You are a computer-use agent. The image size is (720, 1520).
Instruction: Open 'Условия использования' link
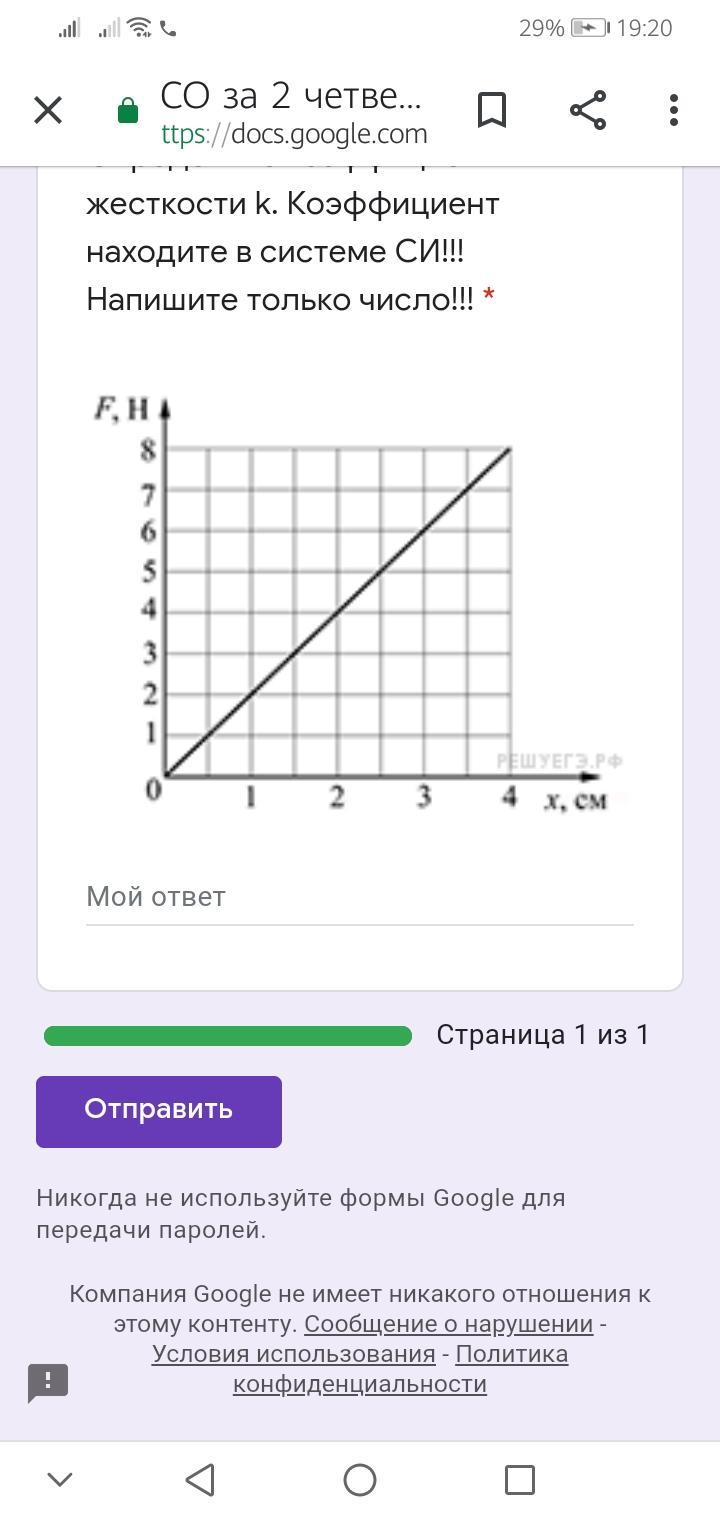(294, 1354)
